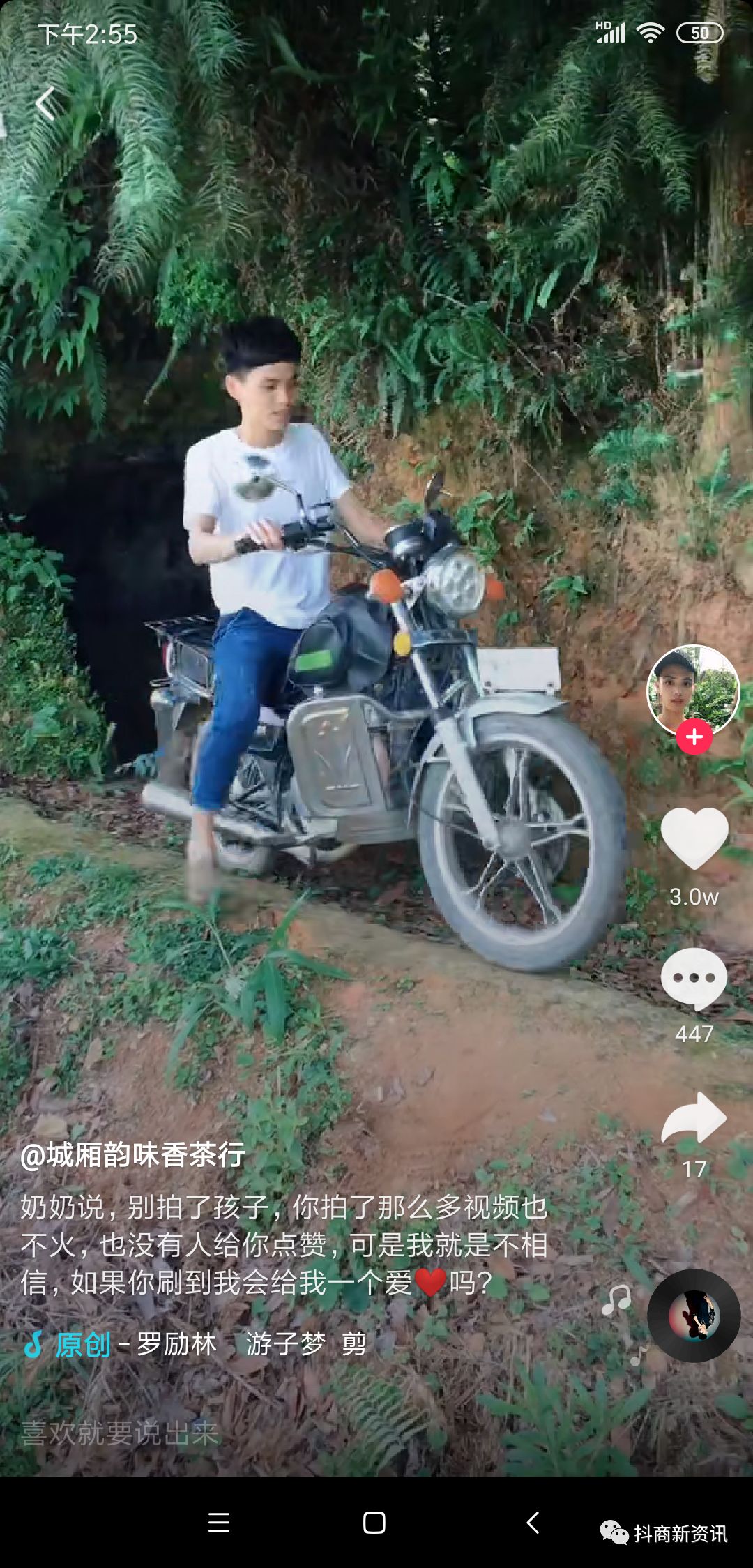Screen dimensions: 753x1568
Task: Open the spinning music disc
Action: click(694, 1316)
